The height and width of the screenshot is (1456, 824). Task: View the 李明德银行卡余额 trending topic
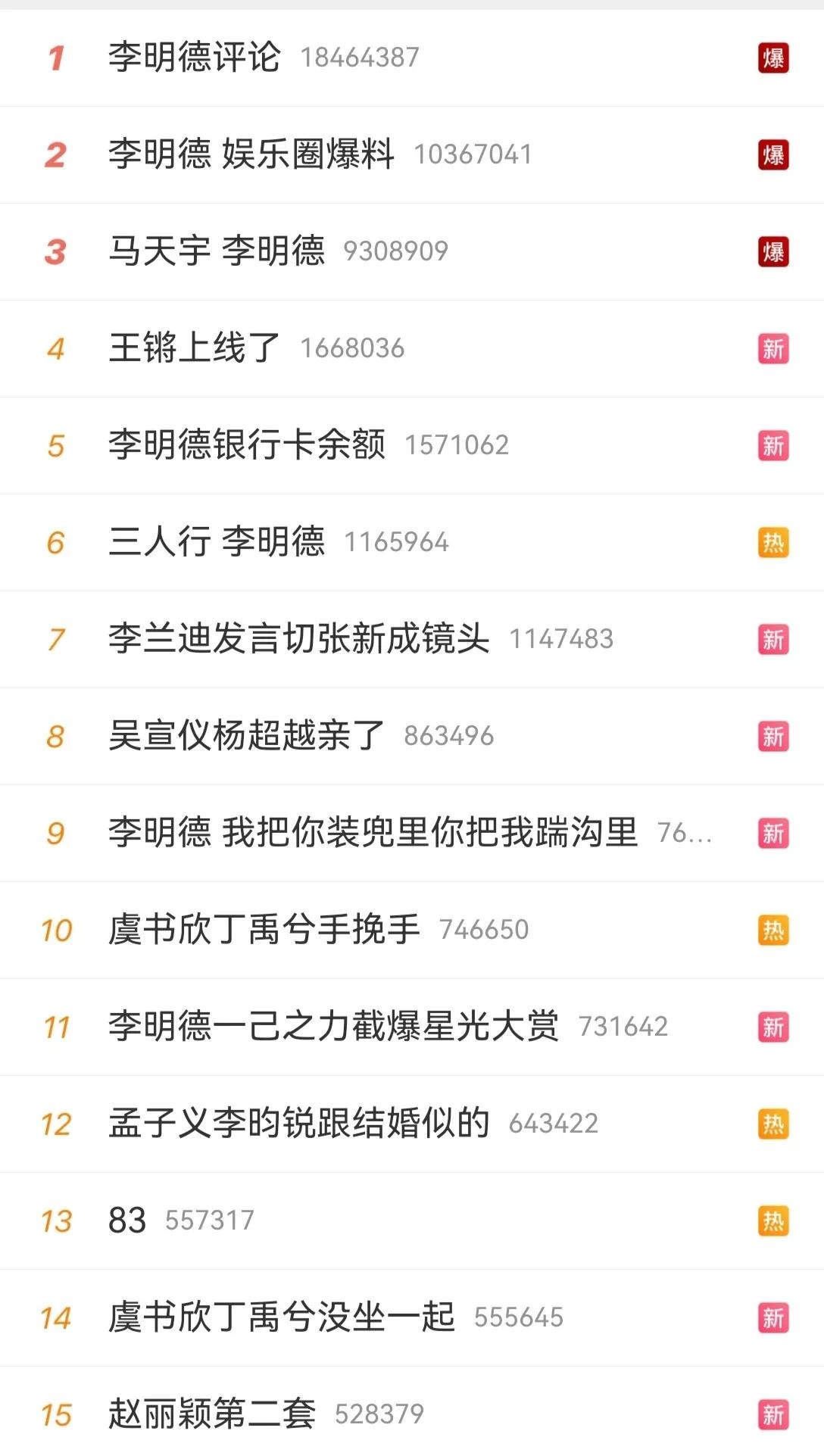point(247,445)
